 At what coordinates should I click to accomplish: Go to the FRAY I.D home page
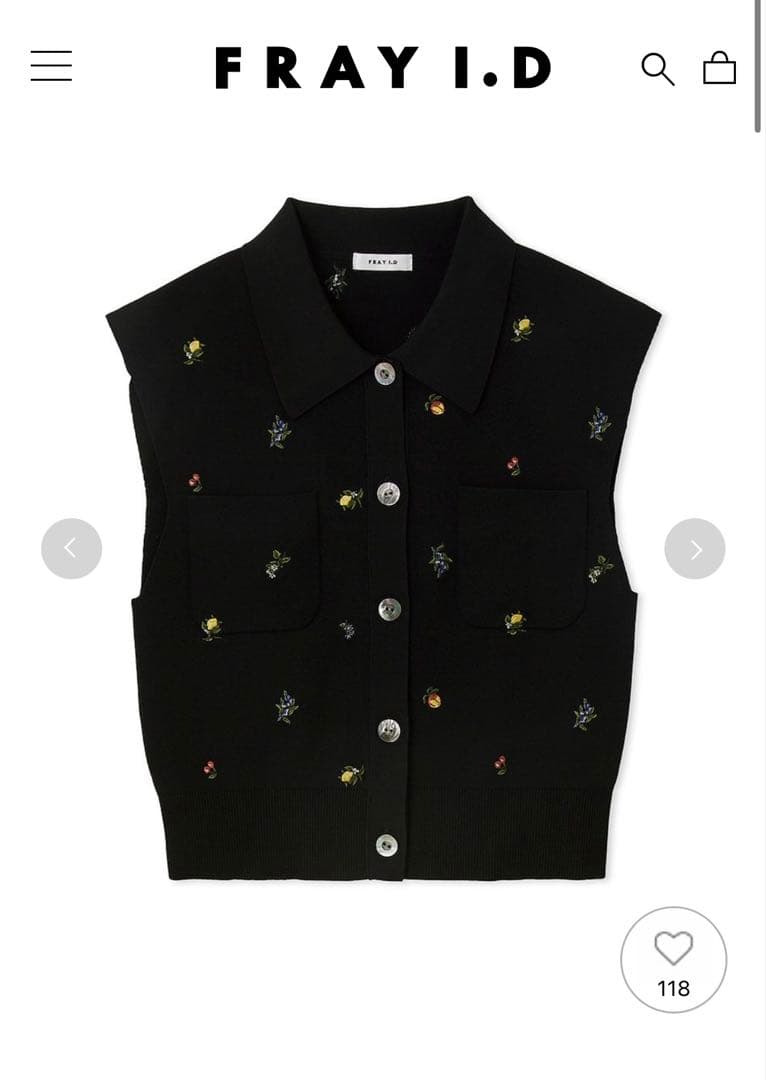(383, 68)
